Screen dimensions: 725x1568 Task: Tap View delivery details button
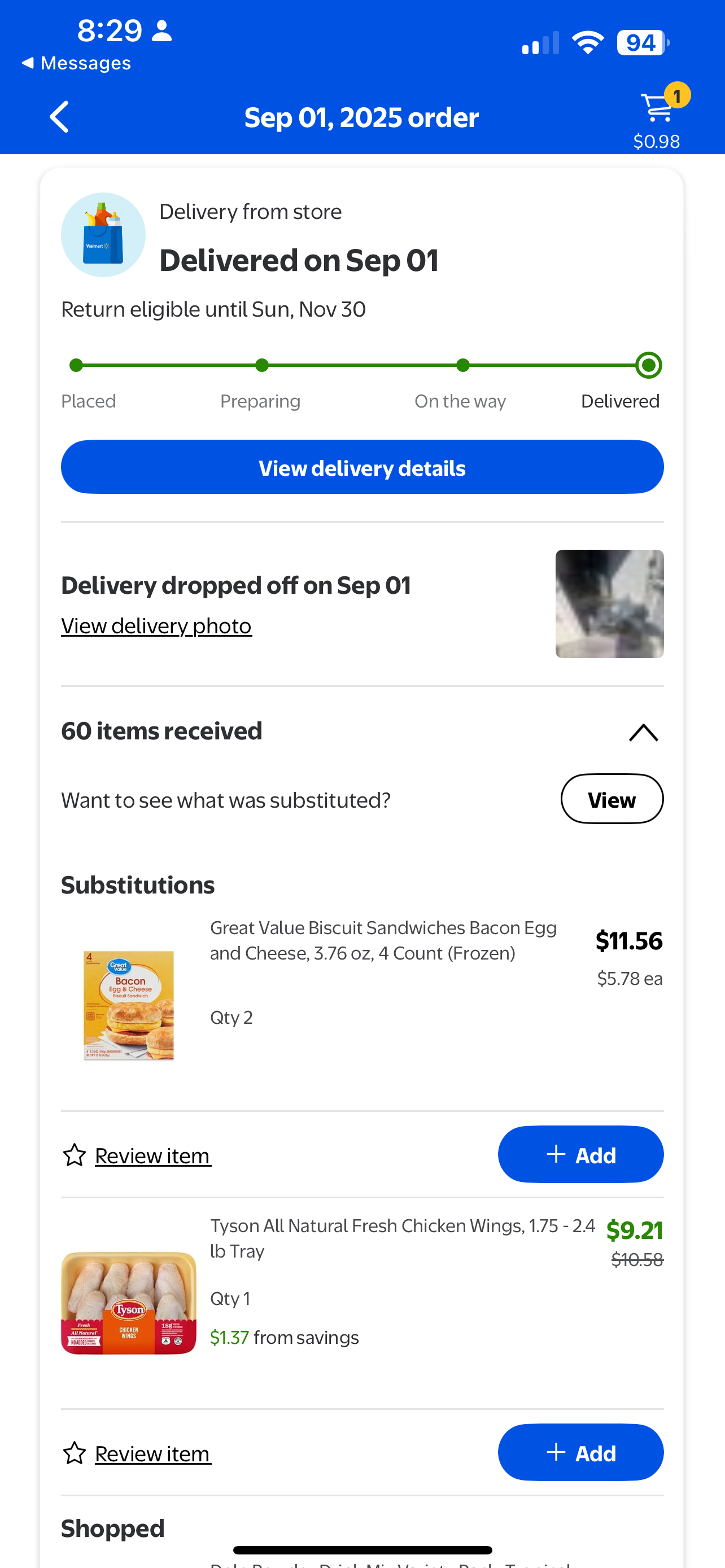click(x=362, y=467)
